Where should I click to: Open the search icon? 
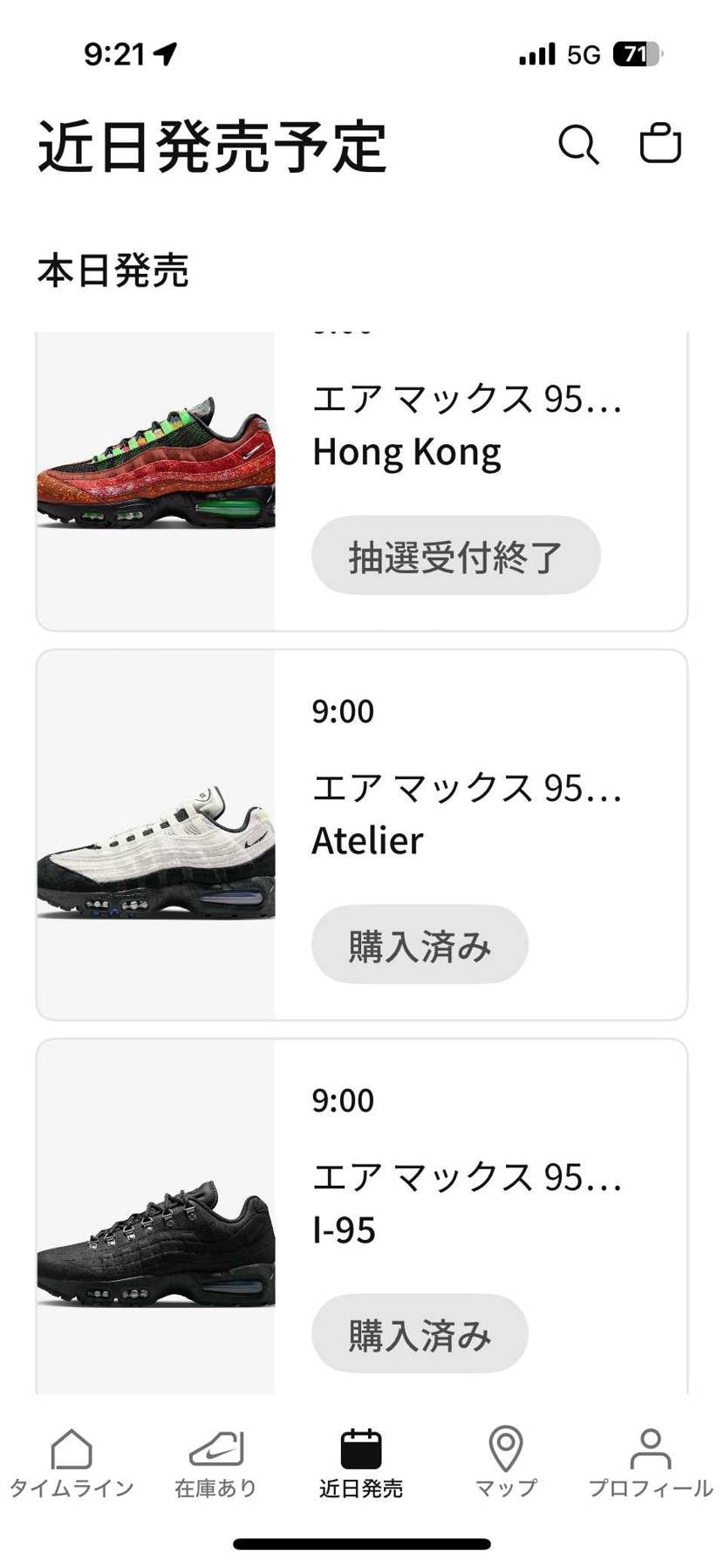pos(578,145)
